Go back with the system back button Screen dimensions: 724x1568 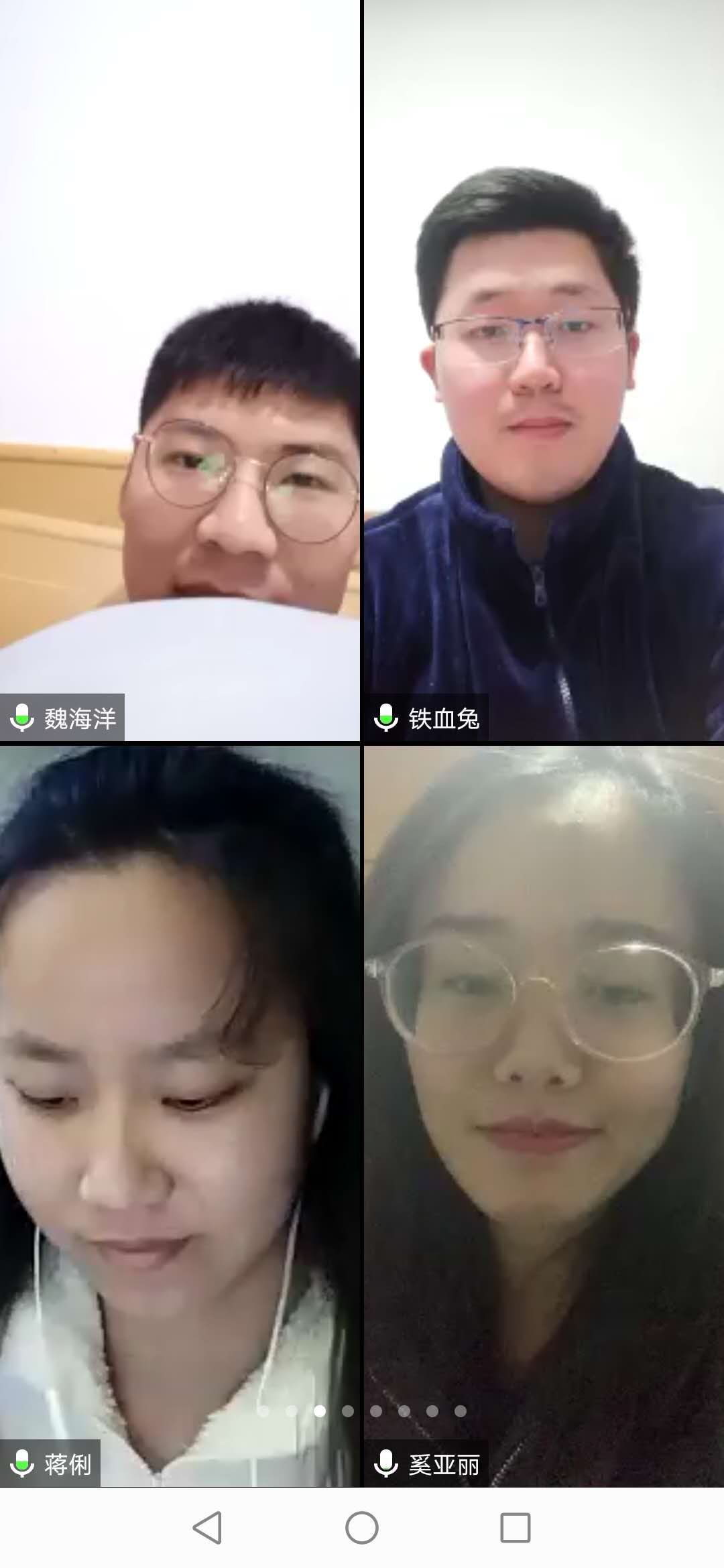207,1528
